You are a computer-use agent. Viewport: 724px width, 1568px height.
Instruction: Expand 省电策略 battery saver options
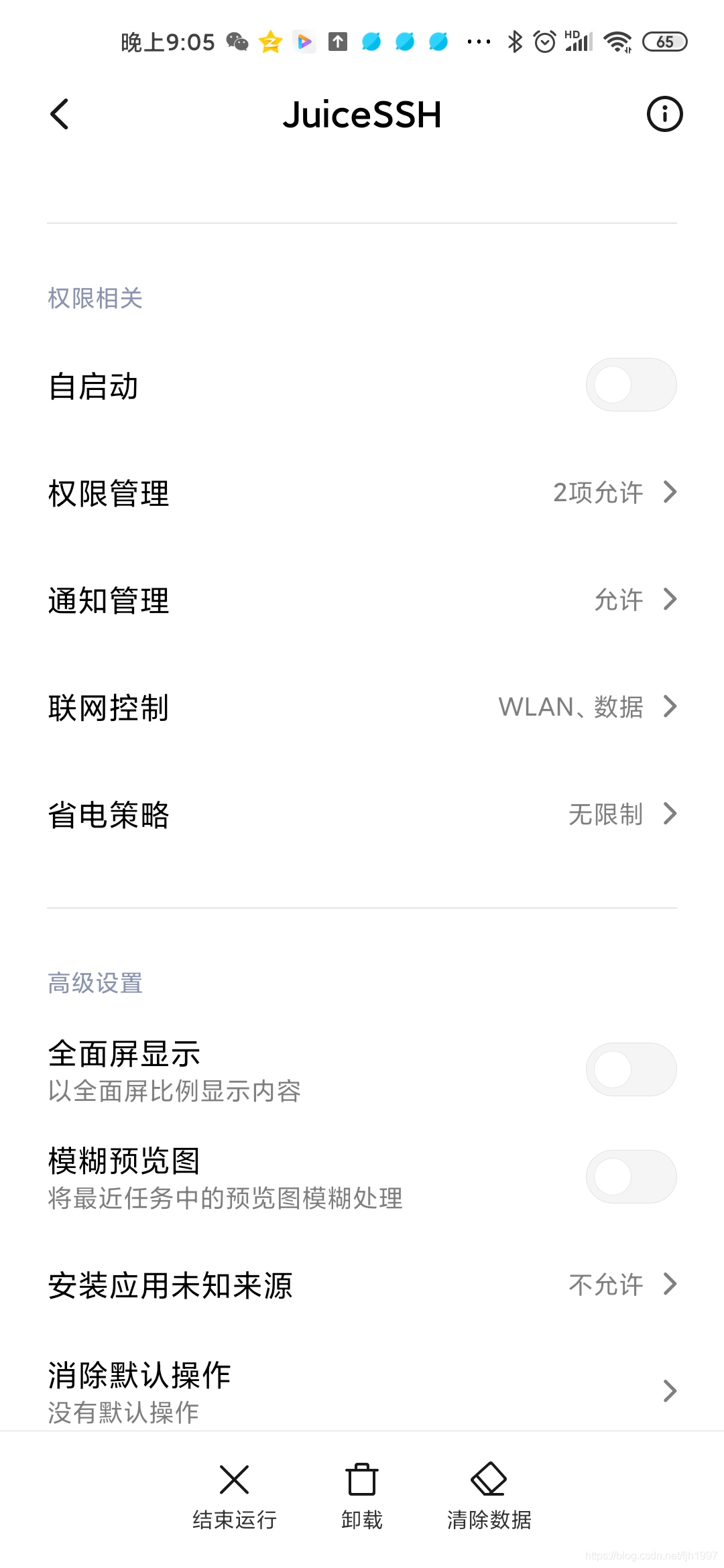(362, 814)
